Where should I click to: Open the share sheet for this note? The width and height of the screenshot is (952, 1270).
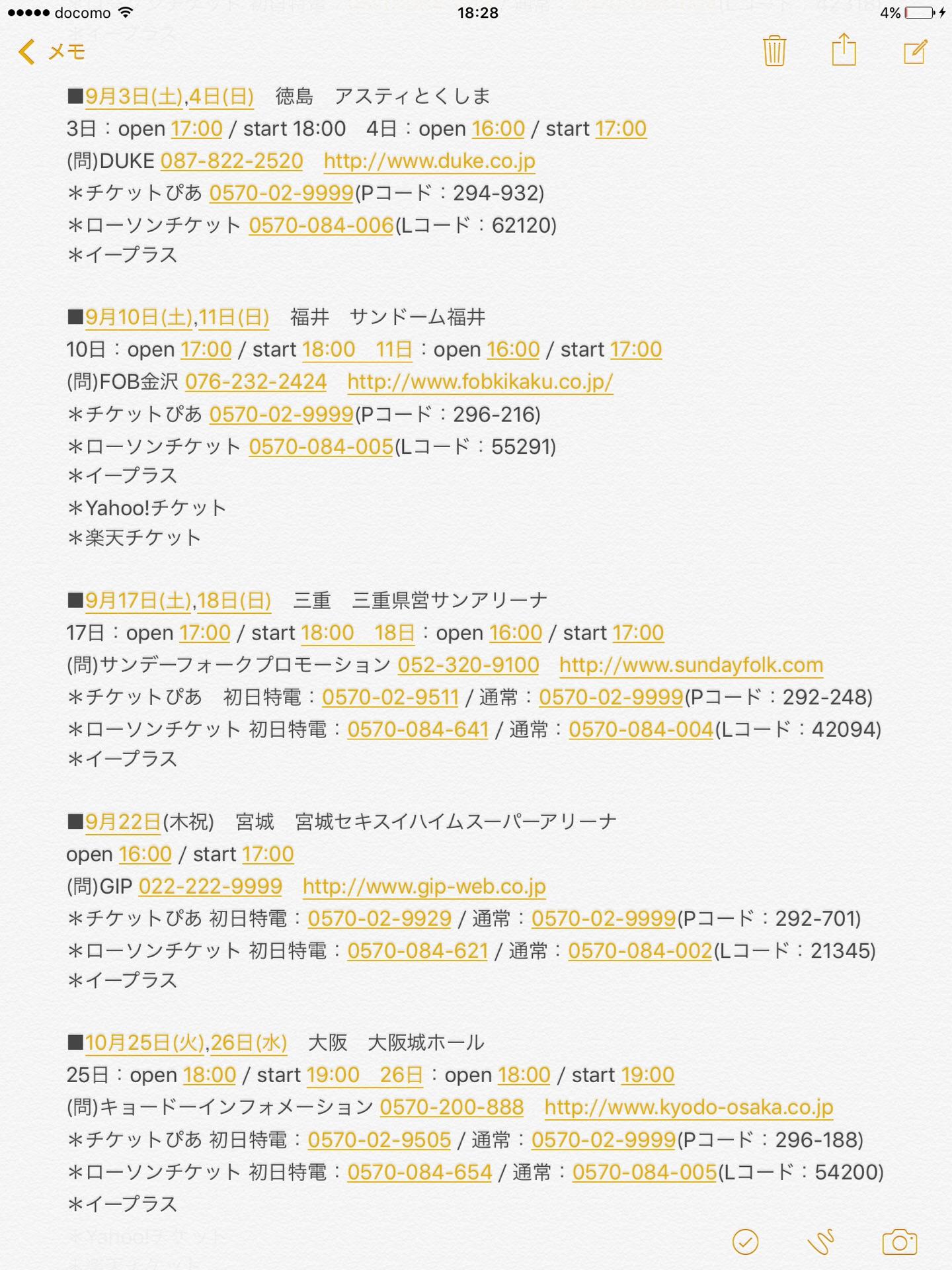[843, 50]
